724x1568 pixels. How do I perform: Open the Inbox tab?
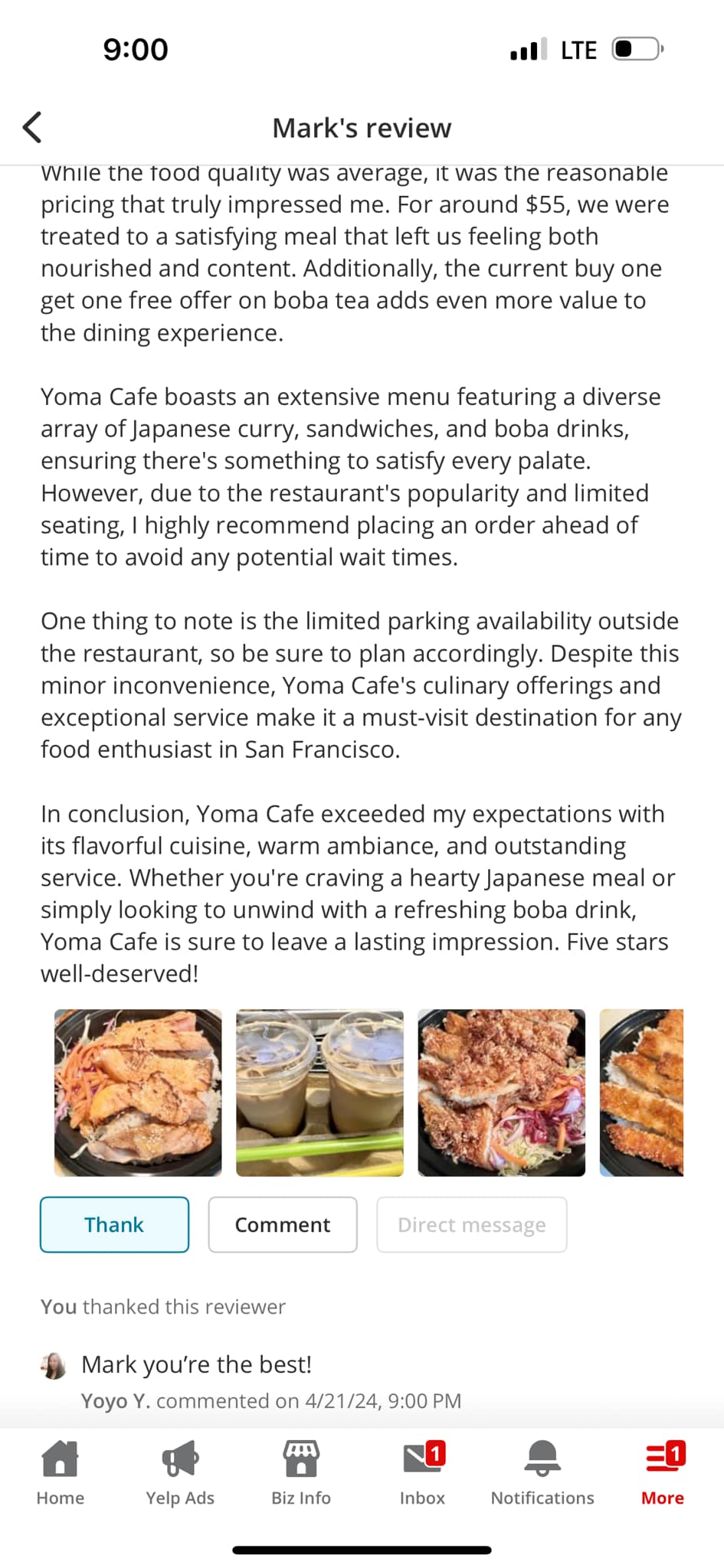click(x=422, y=1472)
